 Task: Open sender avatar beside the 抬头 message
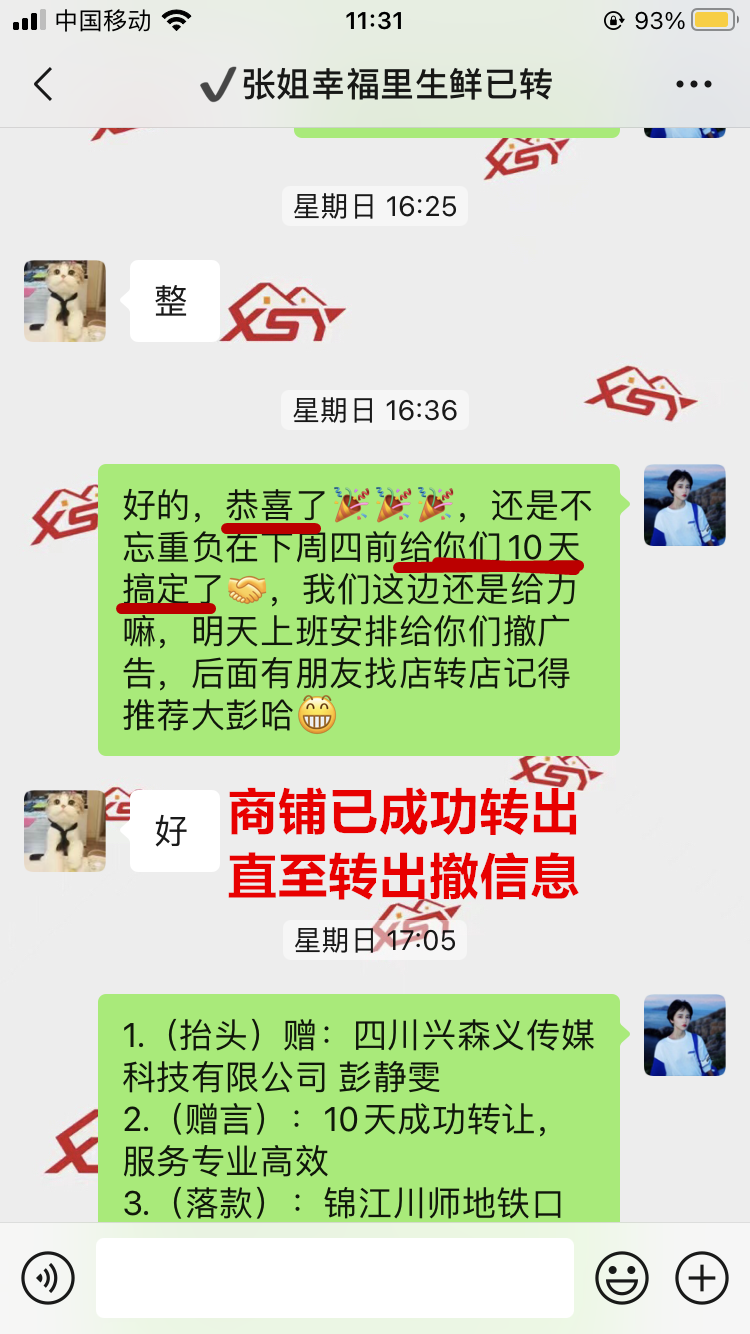pos(684,1035)
